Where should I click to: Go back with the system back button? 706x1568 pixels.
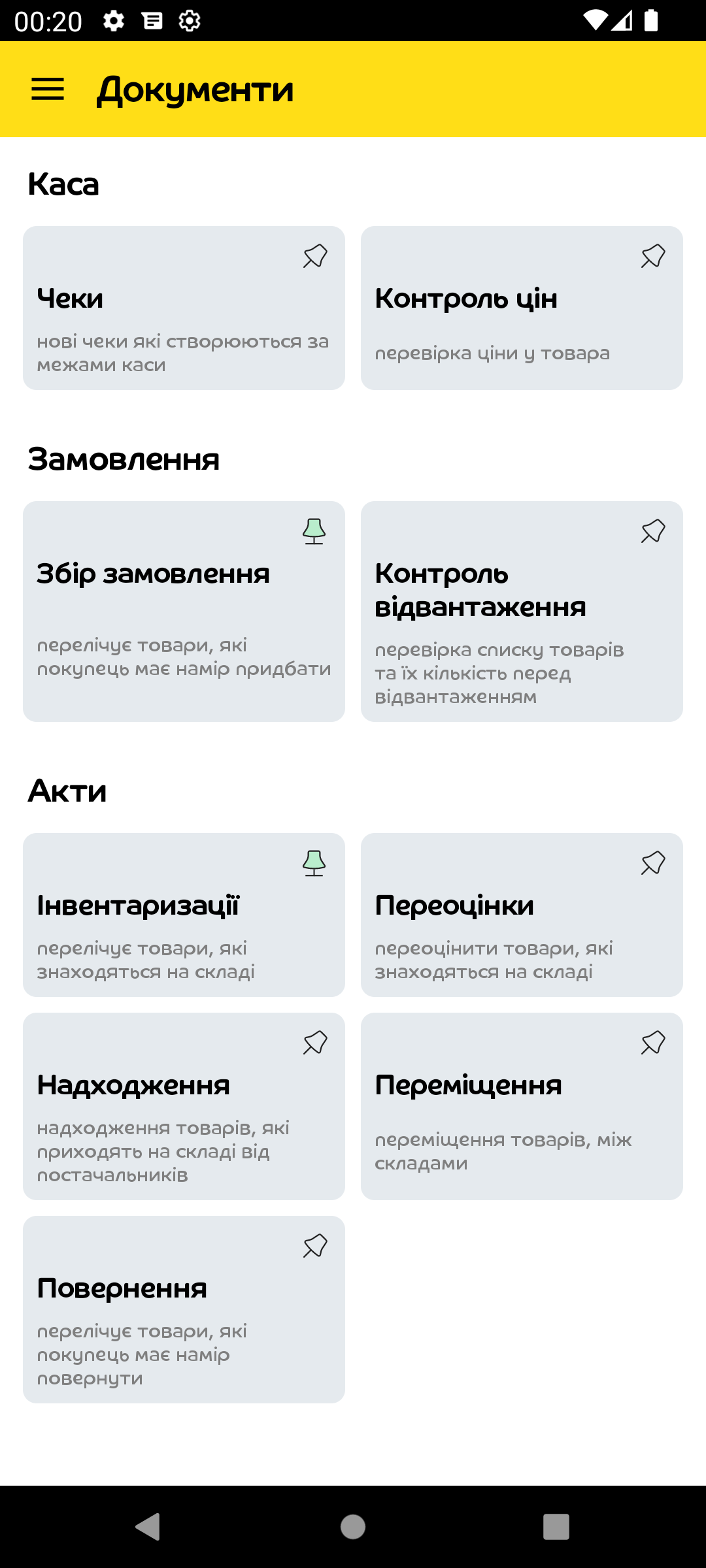148,1527
